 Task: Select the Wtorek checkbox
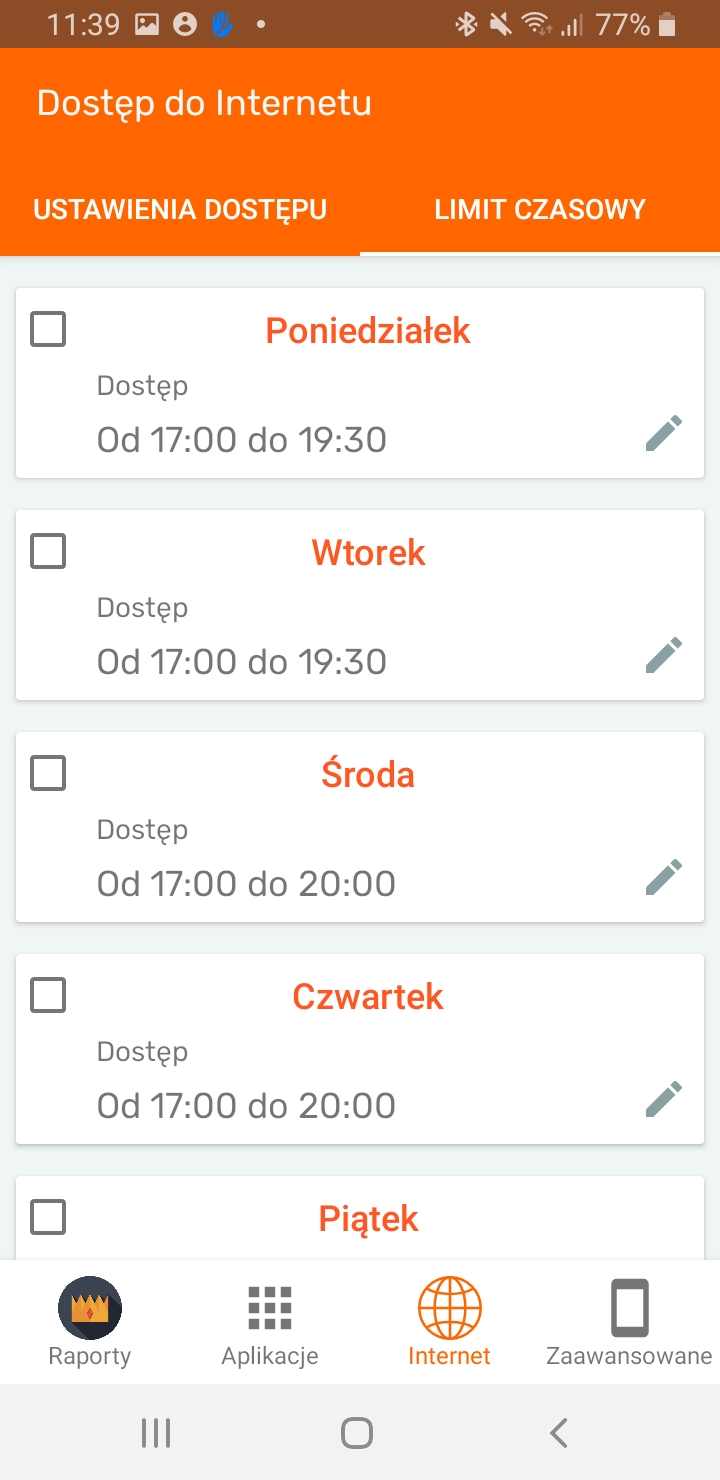point(48,551)
